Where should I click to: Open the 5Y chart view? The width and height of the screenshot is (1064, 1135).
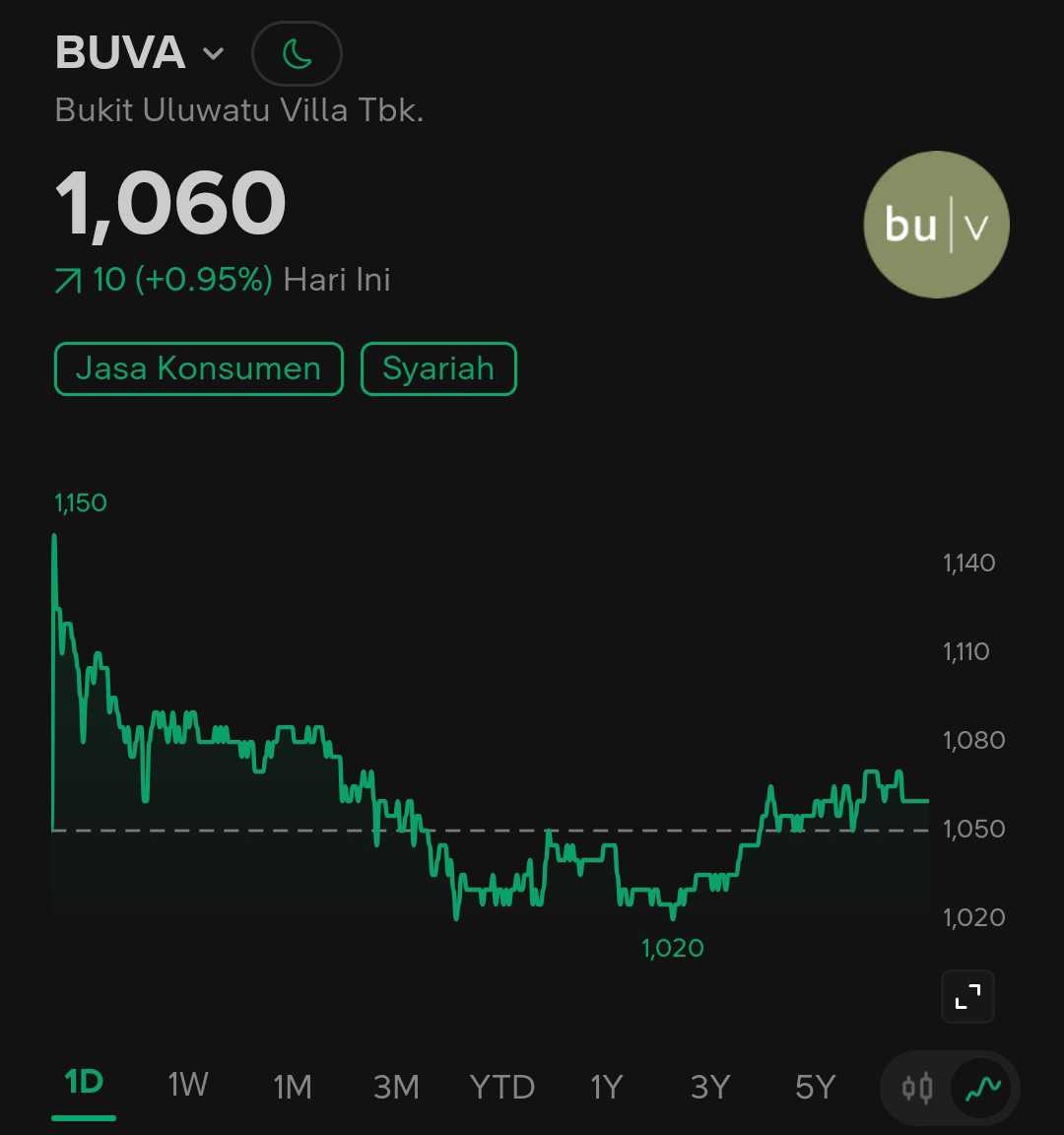[x=815, y=1087]
